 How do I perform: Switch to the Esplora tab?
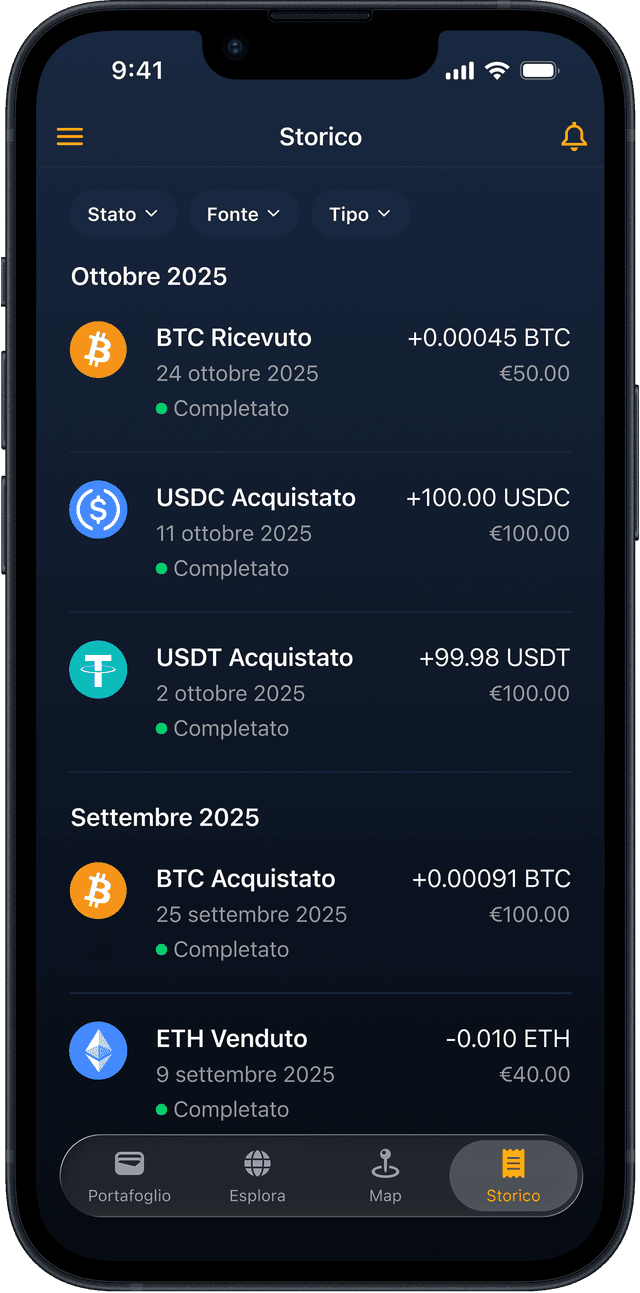257,1176
